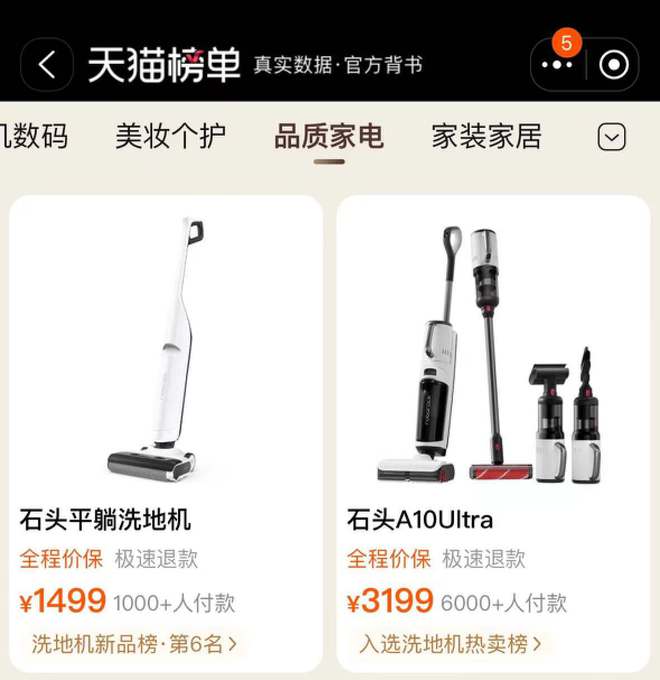The height and width of the screenshot is (680, 660).
Task: Close the mini program with the circle button
Action: 613,65
